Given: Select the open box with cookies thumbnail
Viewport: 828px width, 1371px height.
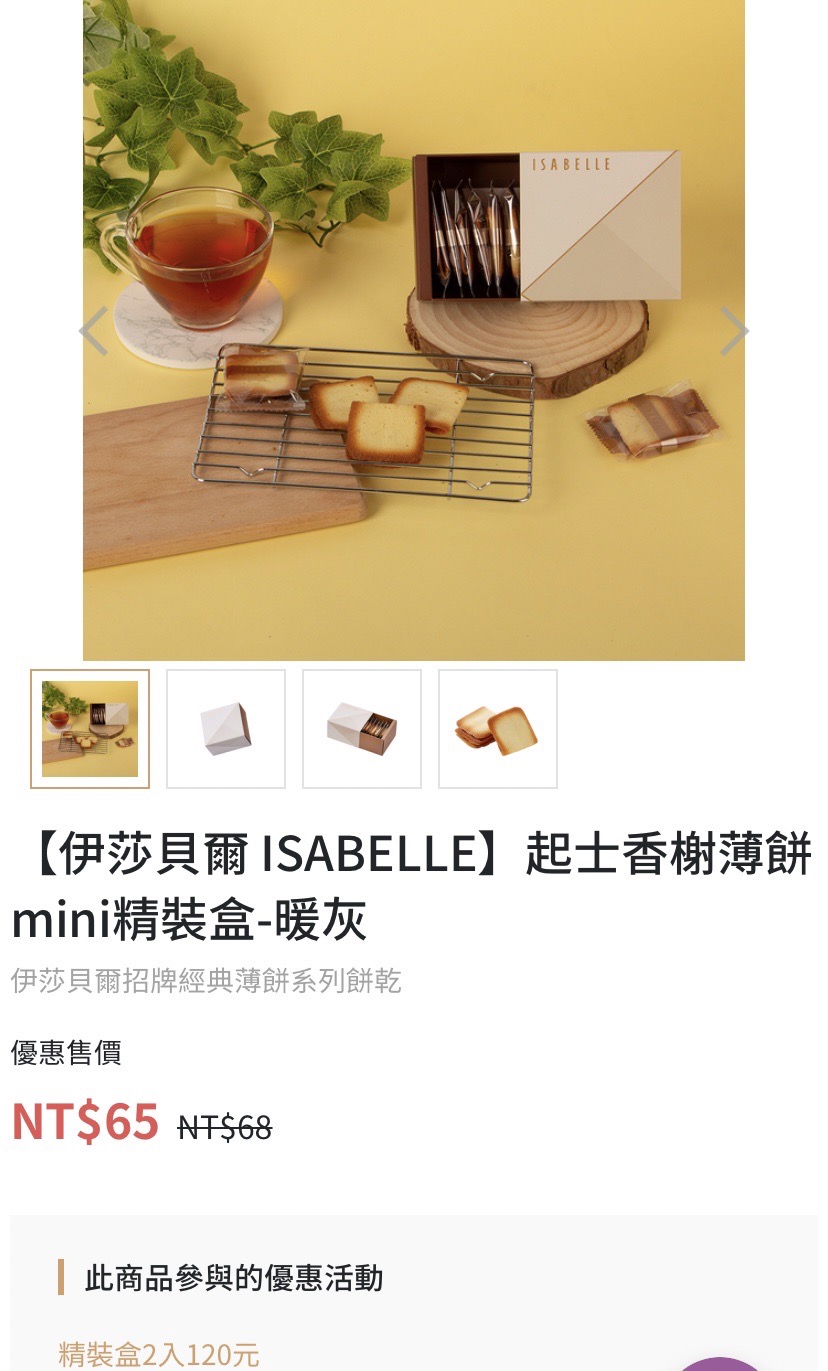Looking at the screenshot, I should pos(362,729).
